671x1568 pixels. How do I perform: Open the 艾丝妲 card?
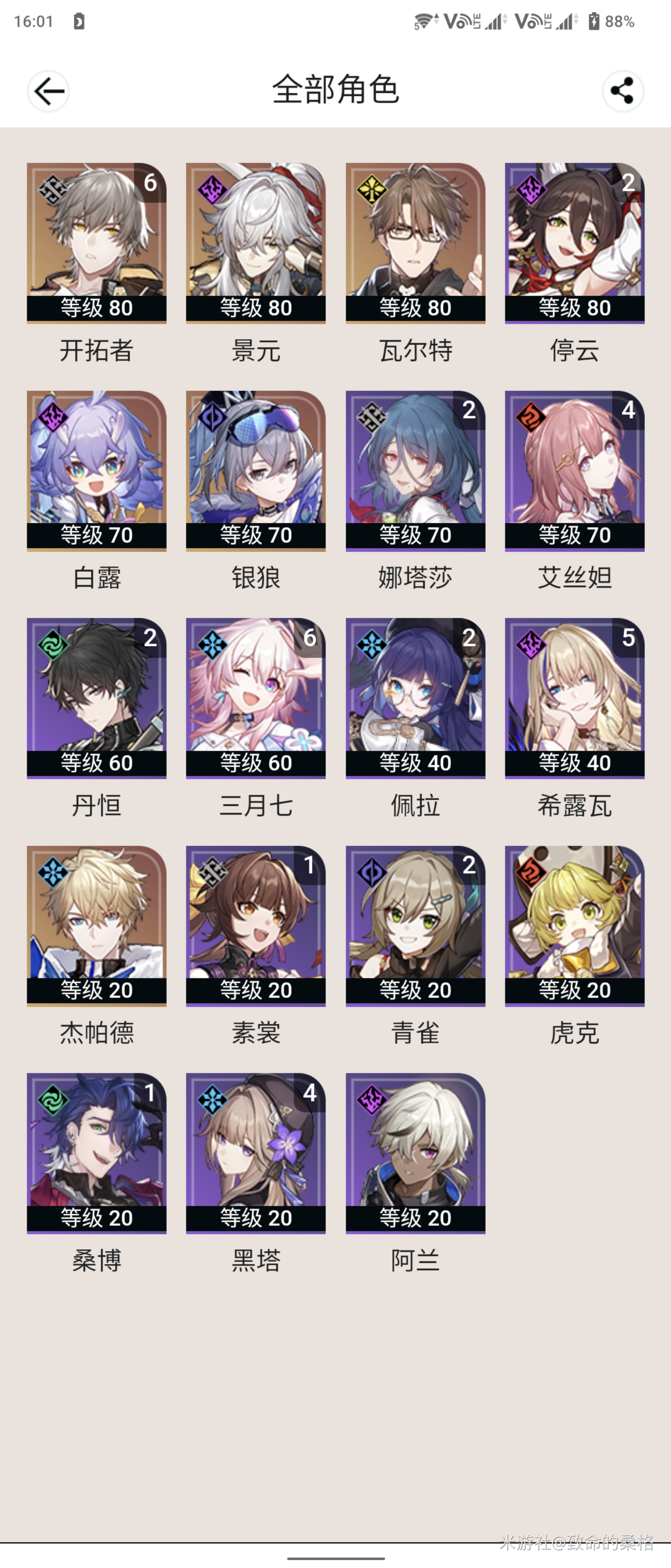(x=574, y=470)
